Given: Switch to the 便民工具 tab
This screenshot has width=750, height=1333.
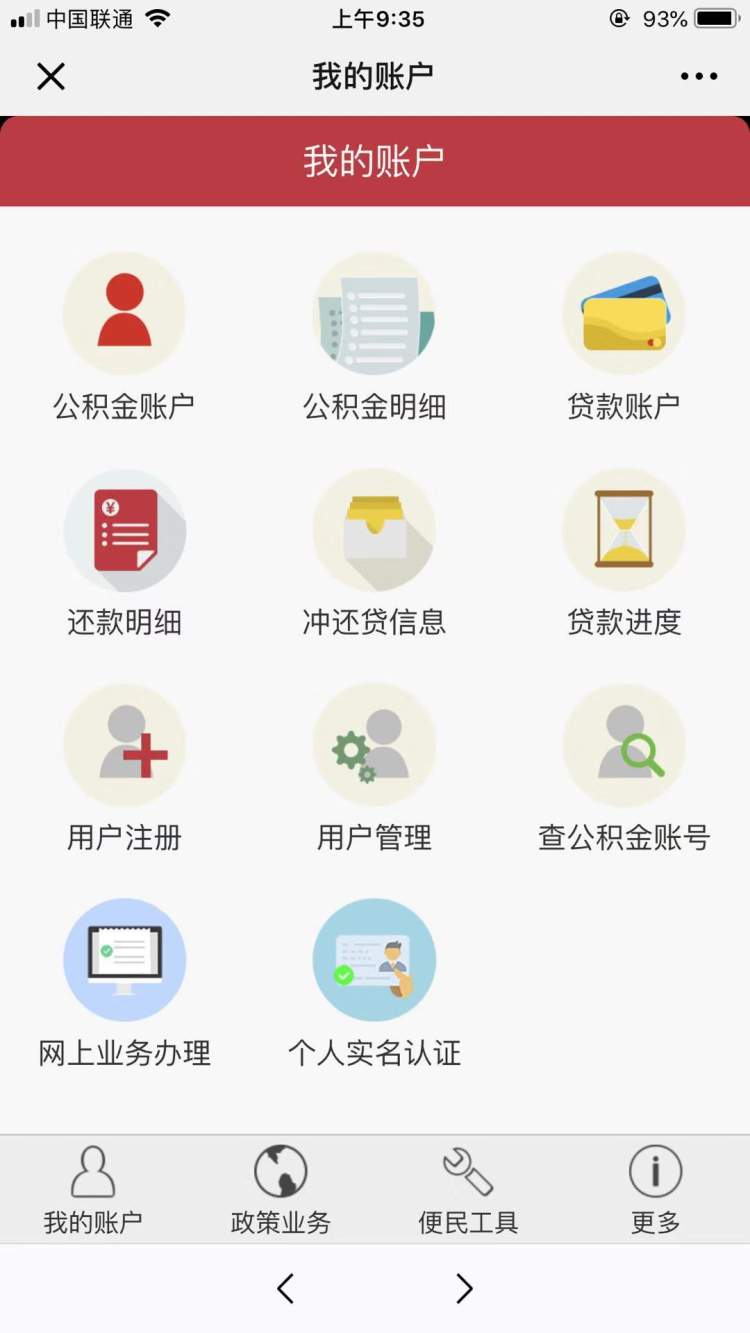Looking at the screenshot, I should [x=468, y=1190].
